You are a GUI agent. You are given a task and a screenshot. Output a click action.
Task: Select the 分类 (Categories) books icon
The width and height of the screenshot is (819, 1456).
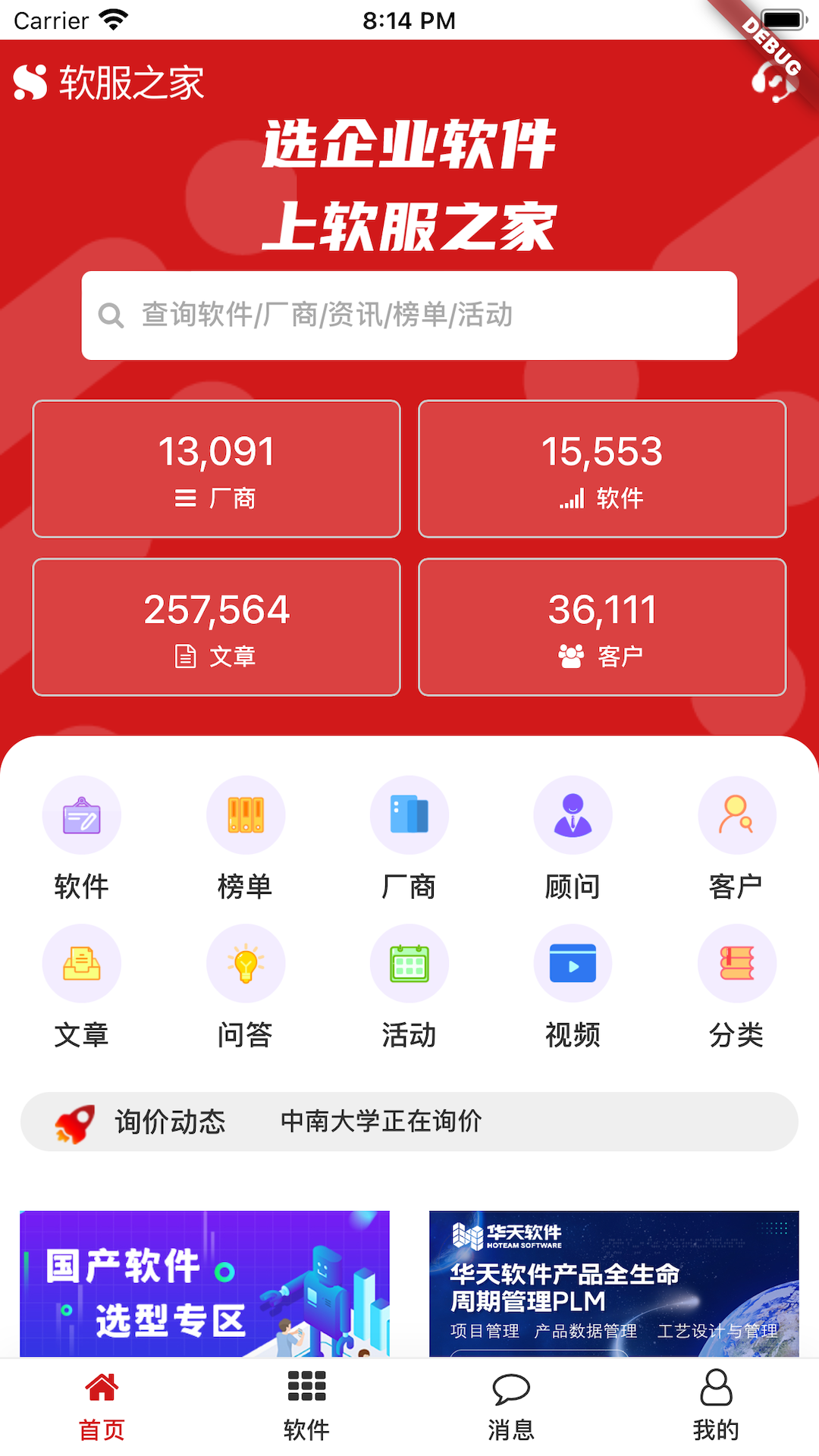click(737, 963)
